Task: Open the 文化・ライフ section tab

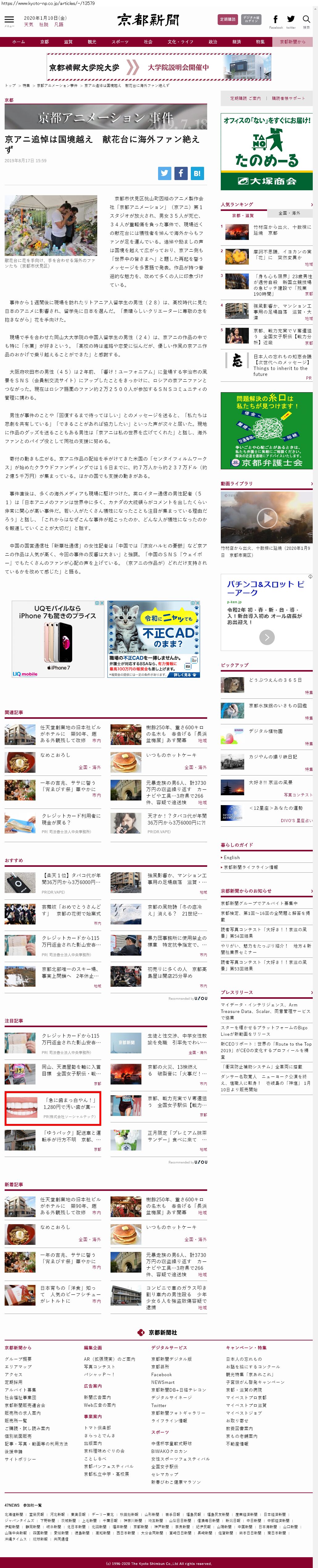Action: point(180,42)
